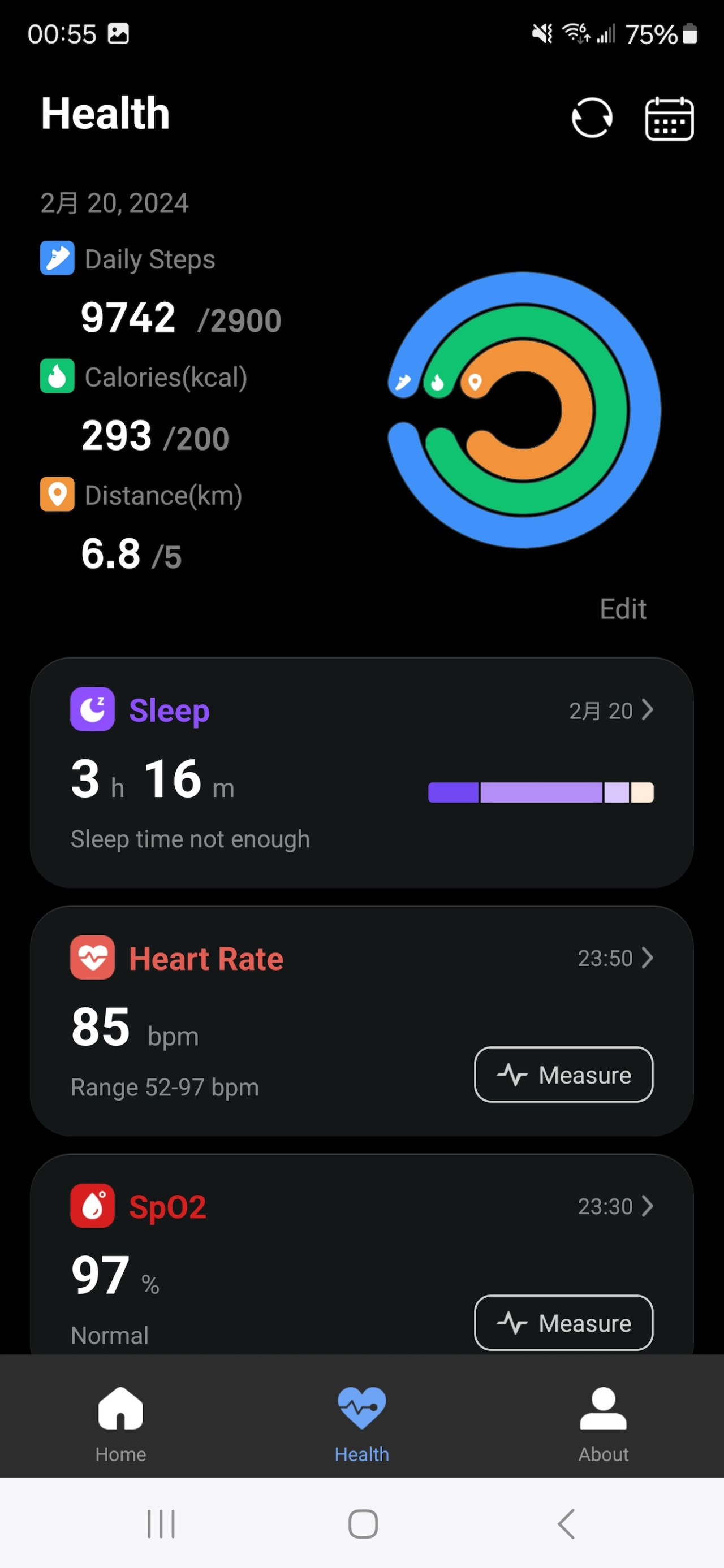Screen dimensions: 724x1568
Task: Open the Sleep details card
Action: coord(361,772)
